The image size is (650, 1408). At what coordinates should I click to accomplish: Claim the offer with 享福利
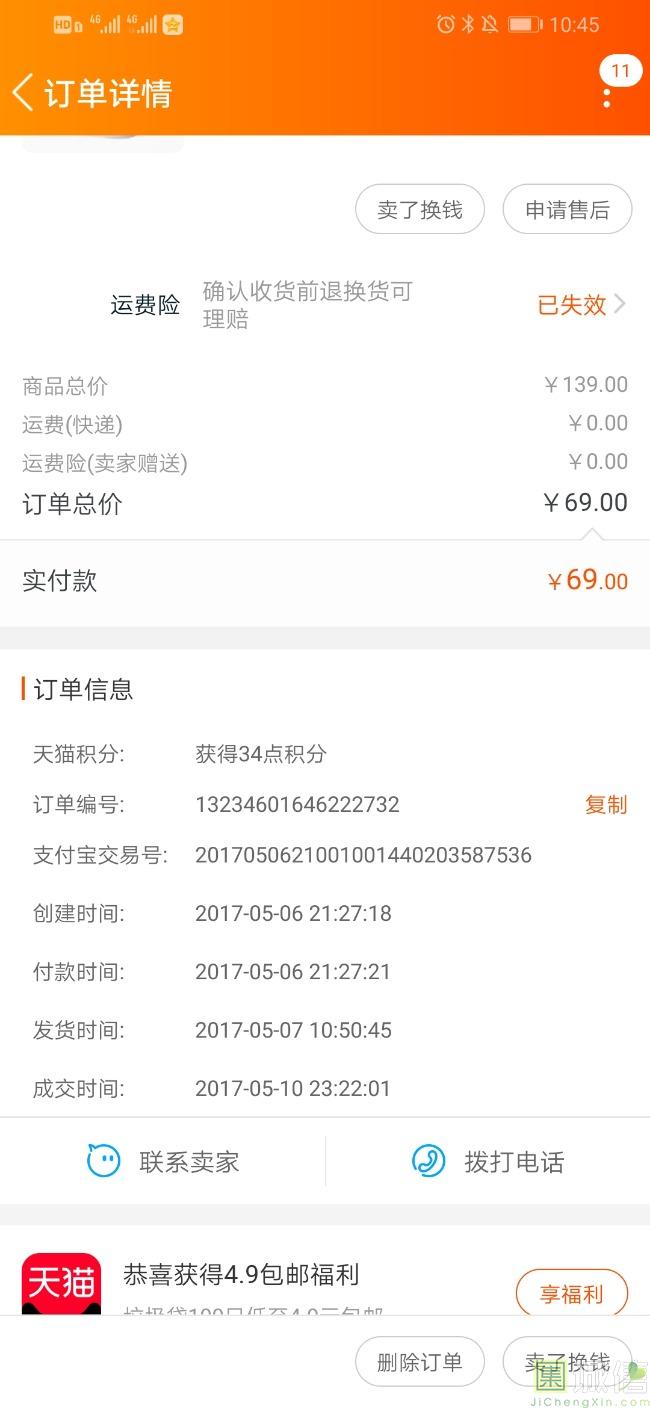[571, 1294]
